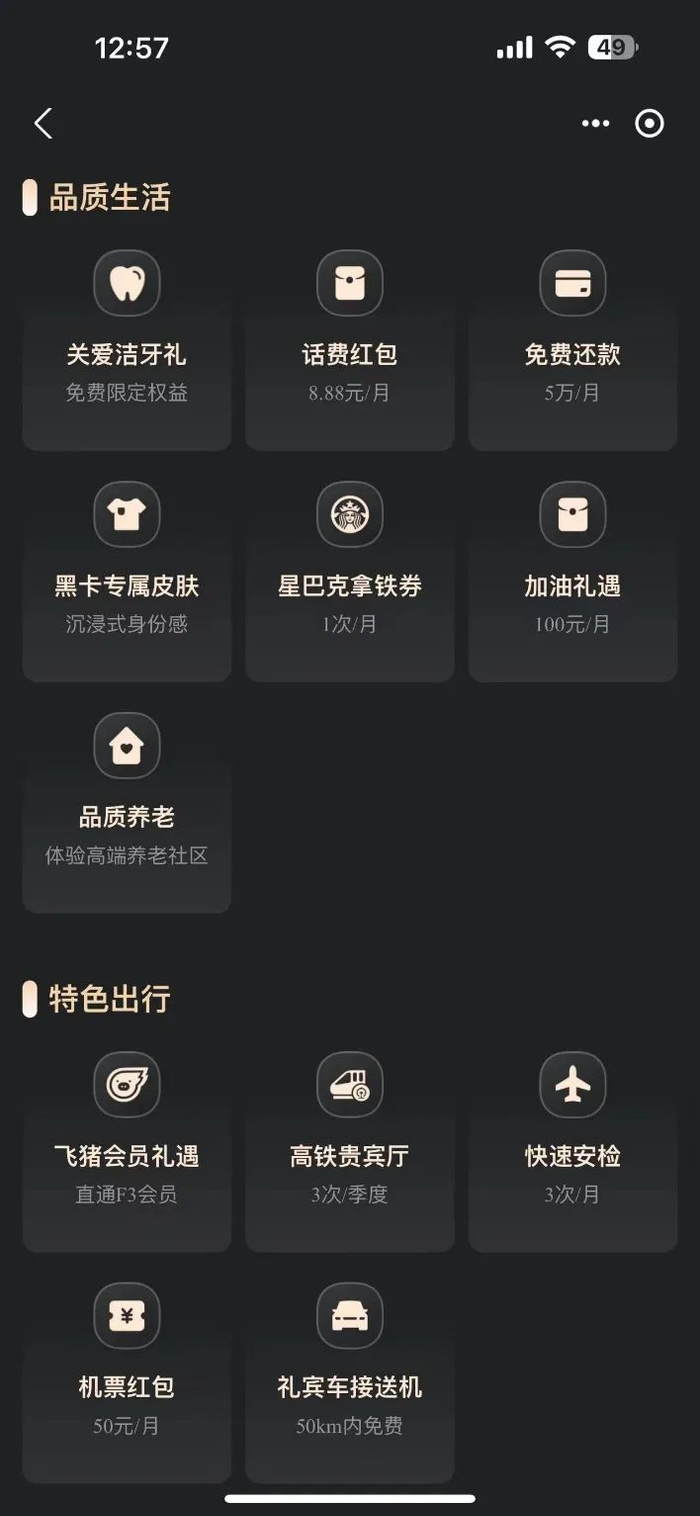Tap the 机票红包 50元/月 card
This screenshot has height=1516, width=700.
coord(127,1388)
